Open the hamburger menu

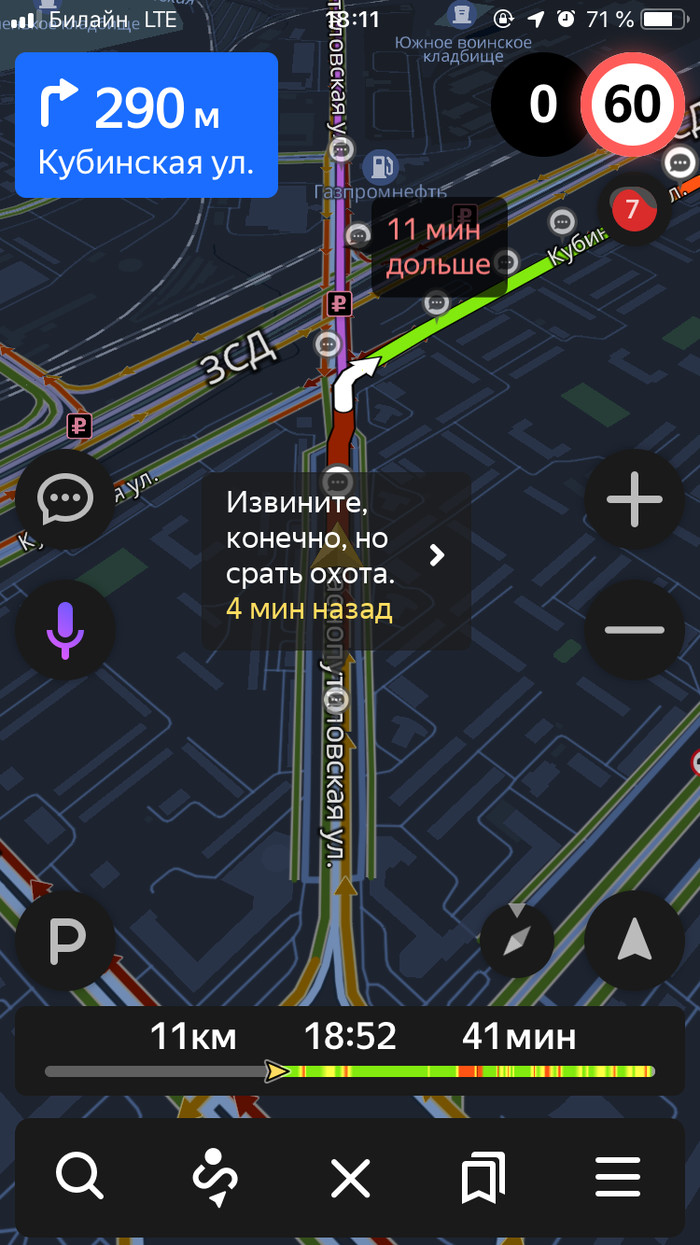pos(617,1177)
